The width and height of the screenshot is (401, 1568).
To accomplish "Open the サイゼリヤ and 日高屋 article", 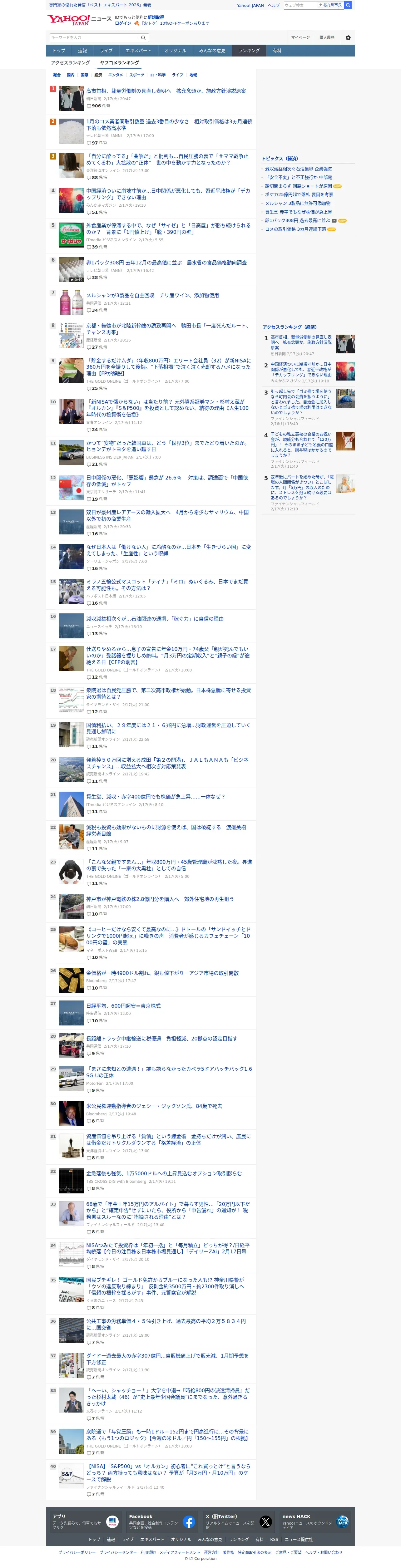I will click(x=168, y=228).
